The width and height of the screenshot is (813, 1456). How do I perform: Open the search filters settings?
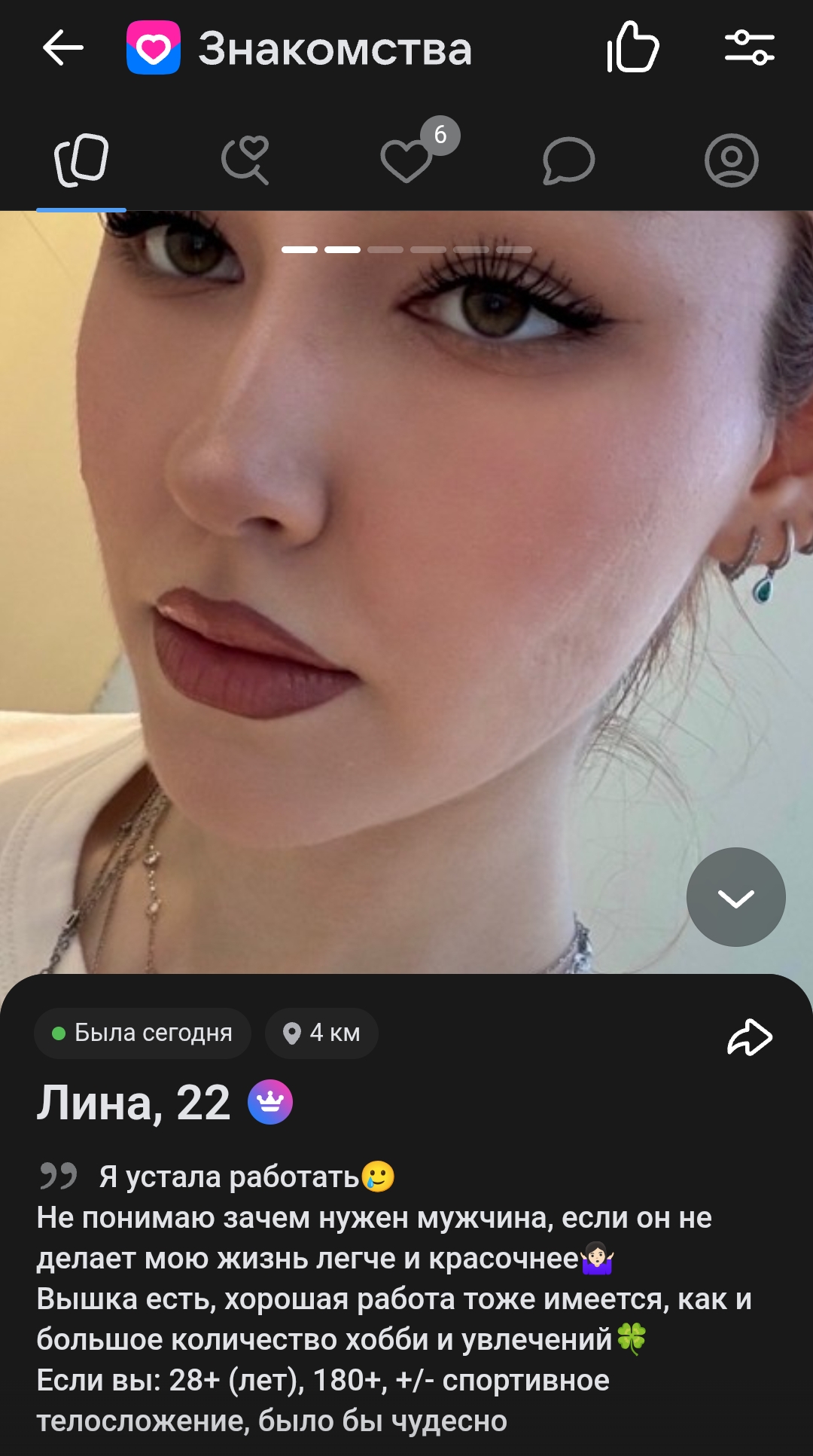pyautogui.click(x=749, y=48)
